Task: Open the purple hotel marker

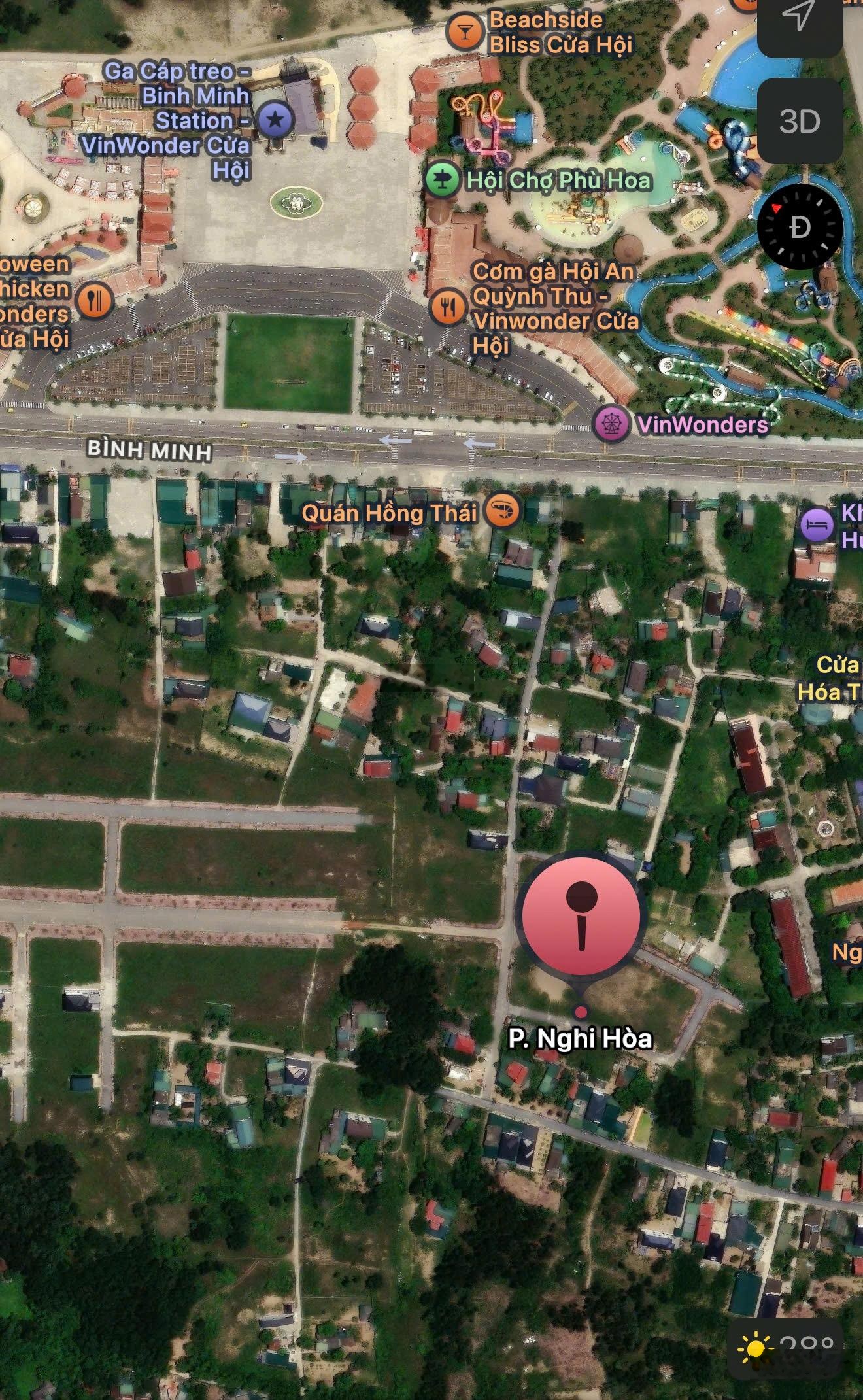Action: (x=817, y=524)
